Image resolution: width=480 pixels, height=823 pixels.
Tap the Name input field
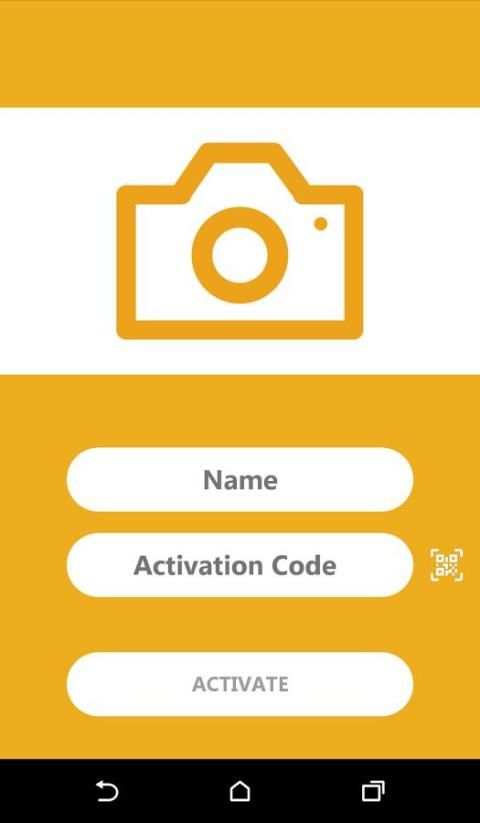(x=240, y=480)
